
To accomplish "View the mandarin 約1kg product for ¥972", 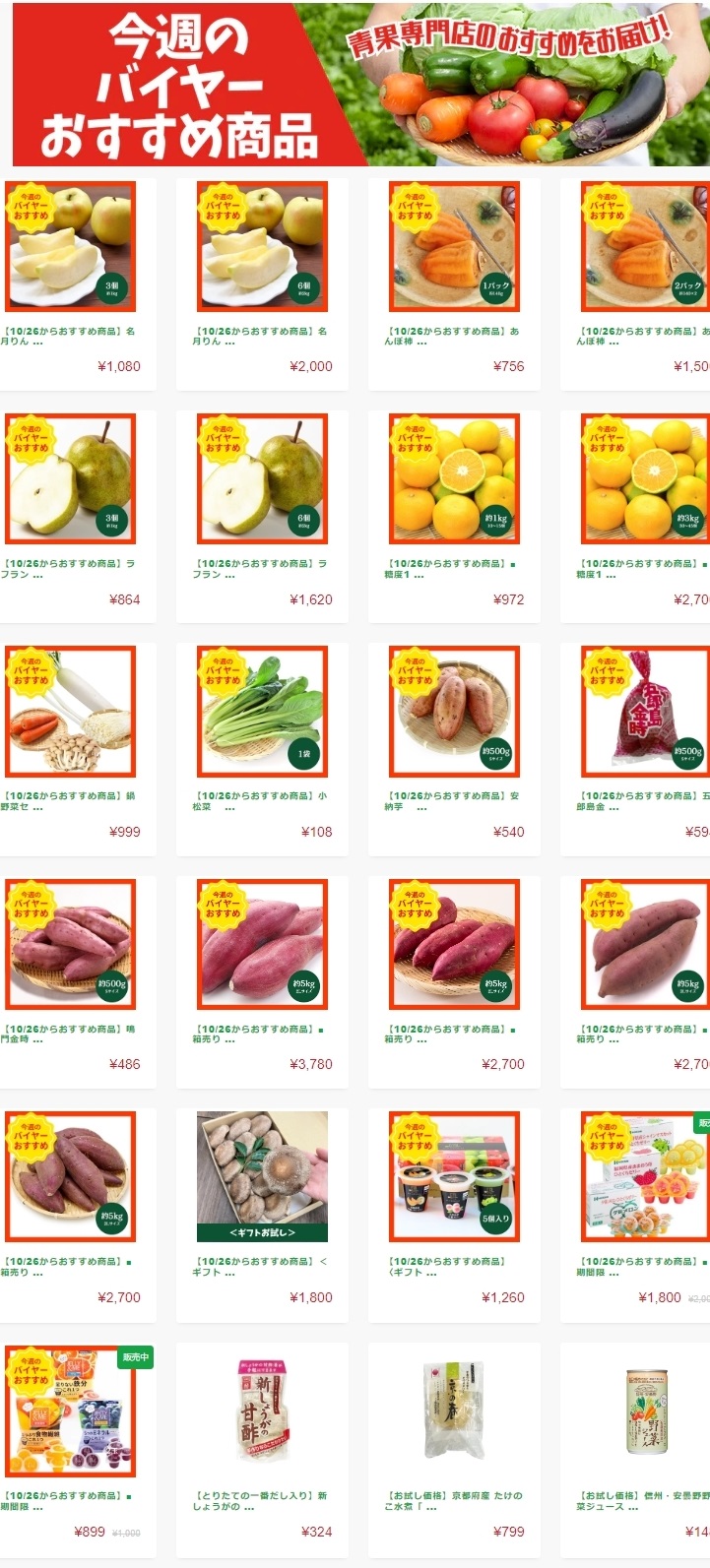I will point(454,478).
